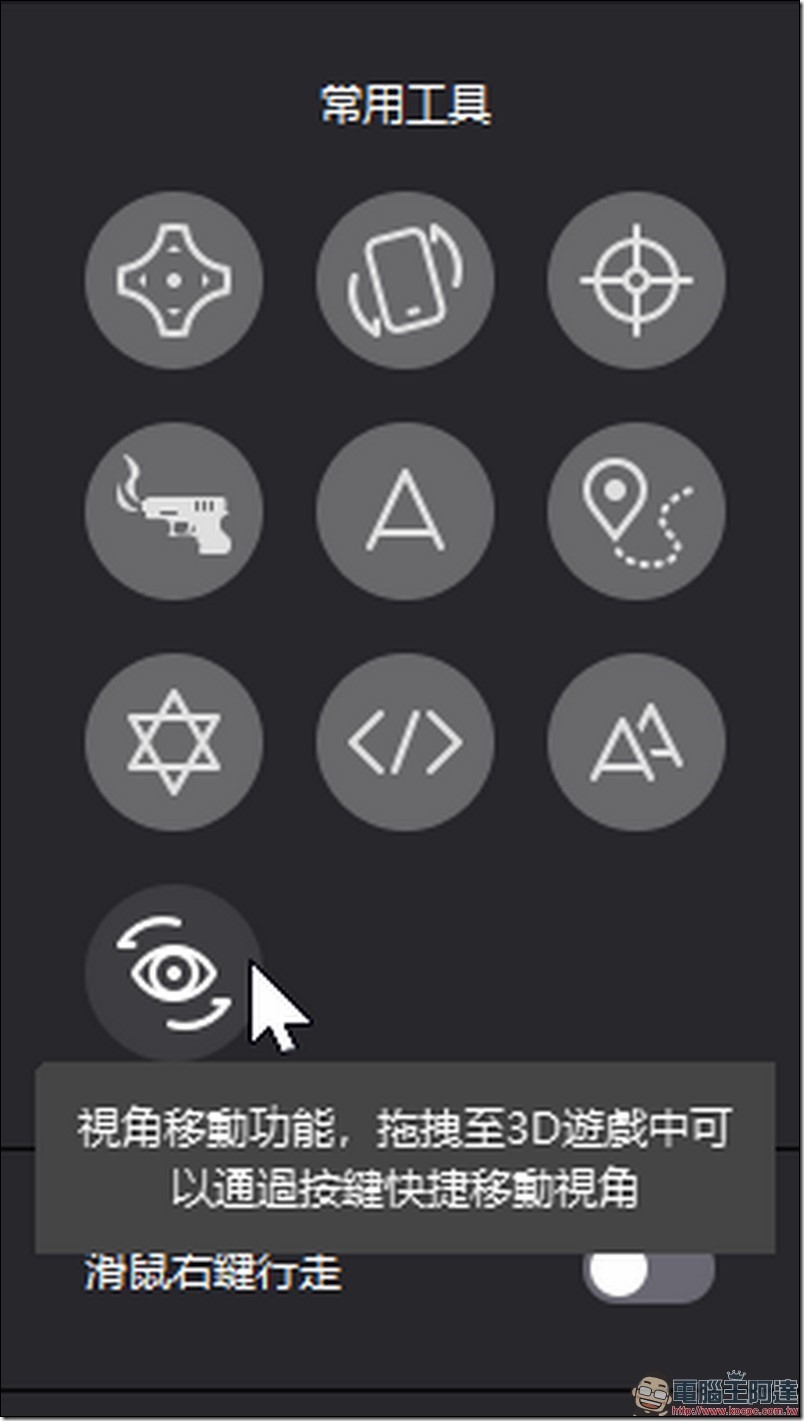Select the pistol fire tool
This screenshot has width=804, height=1421.
pos(174,511)
